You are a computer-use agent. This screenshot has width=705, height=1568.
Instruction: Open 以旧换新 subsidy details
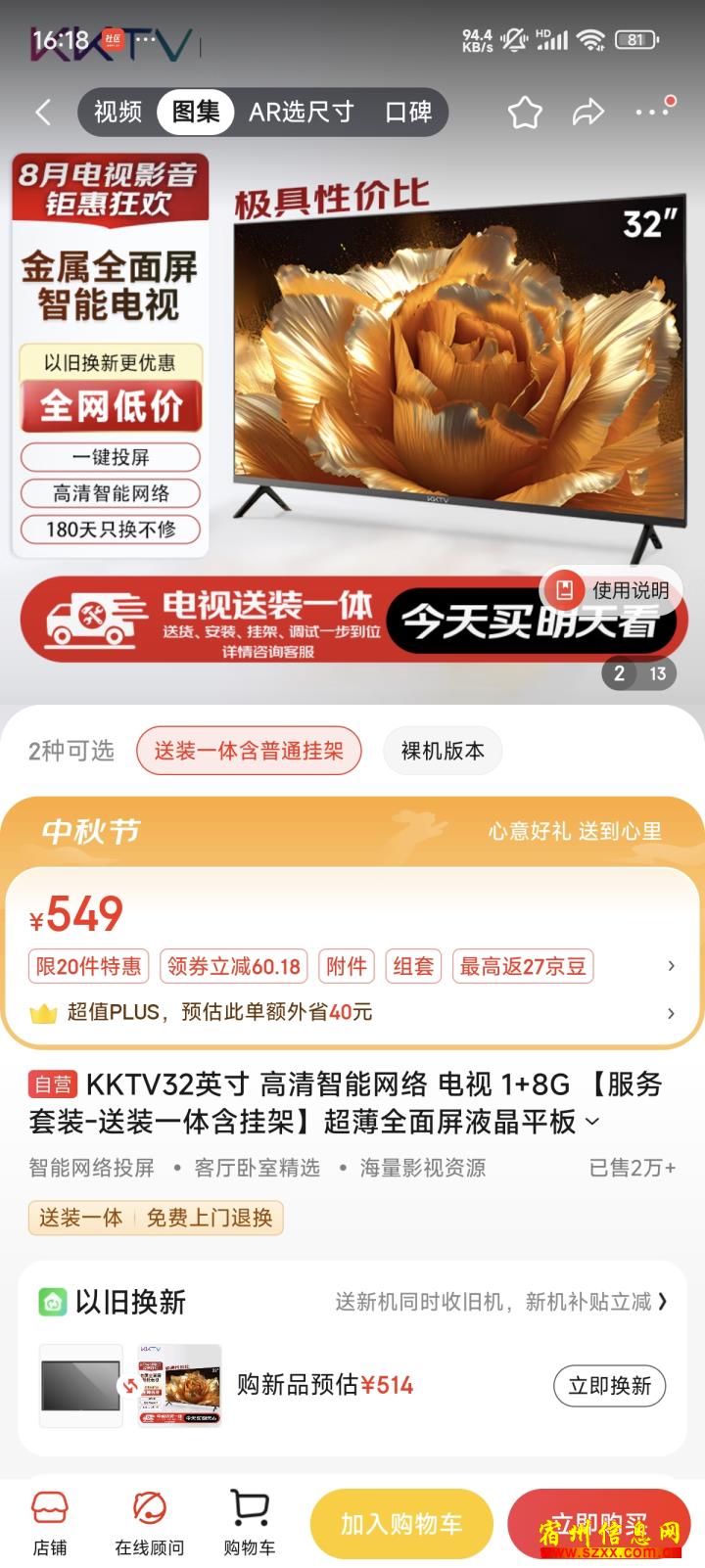pyautogui.click(x=501, y=1302)
